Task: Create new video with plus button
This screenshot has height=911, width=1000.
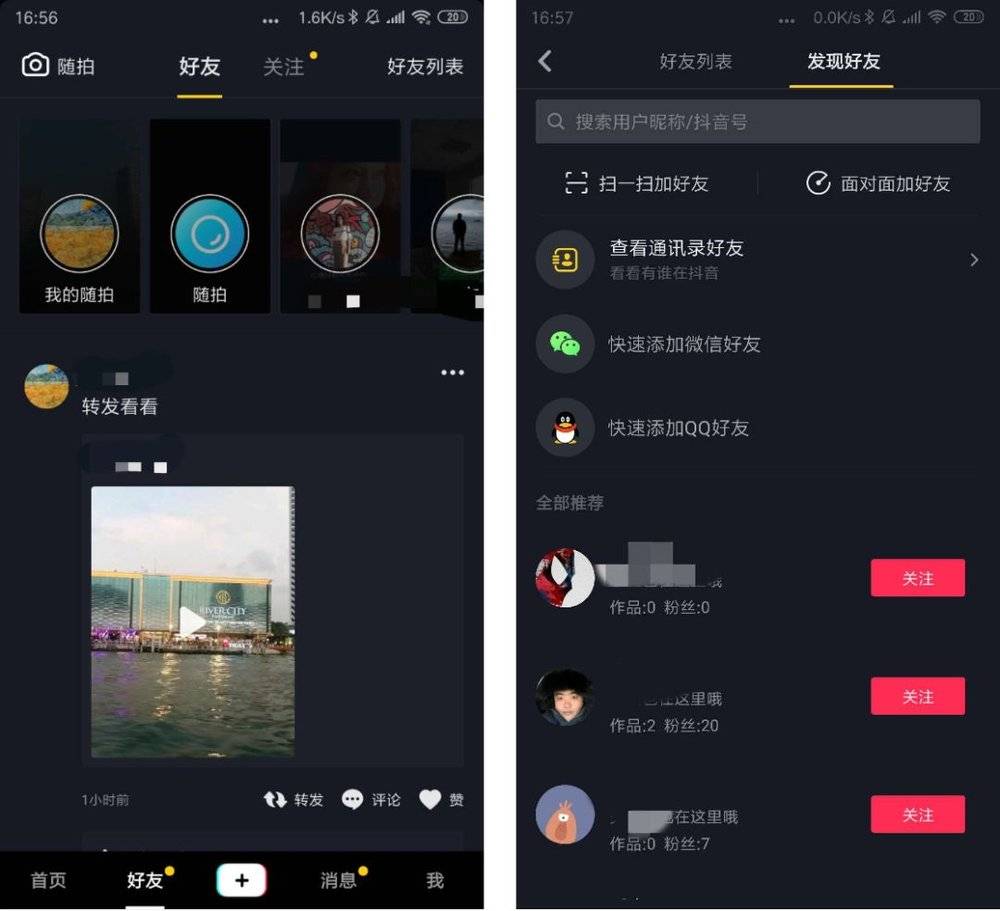Action: (241, 881)
